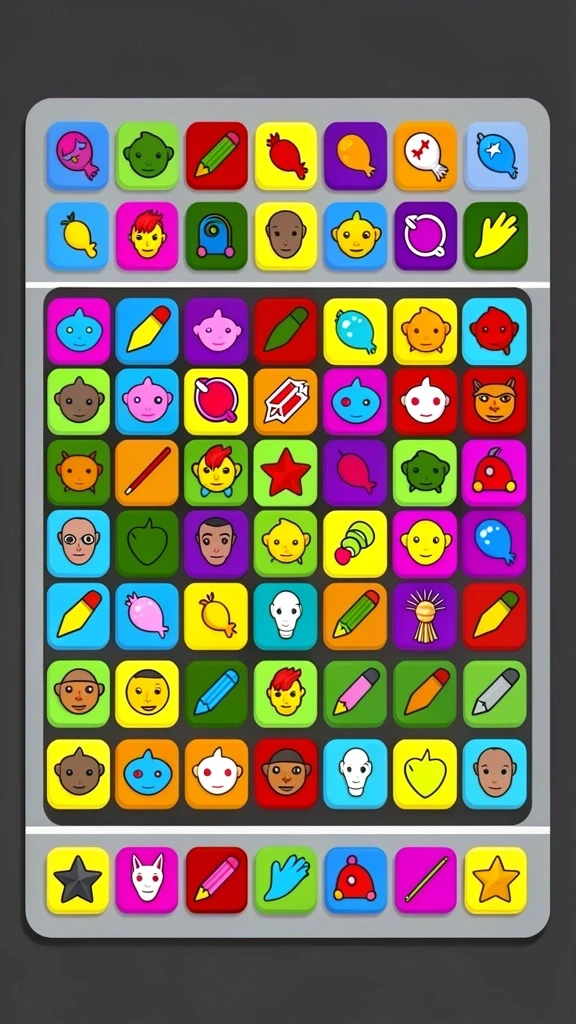Screen dimensions: 576x1024
Task: Choose the orange cat face on red tile
Action: 495,402
